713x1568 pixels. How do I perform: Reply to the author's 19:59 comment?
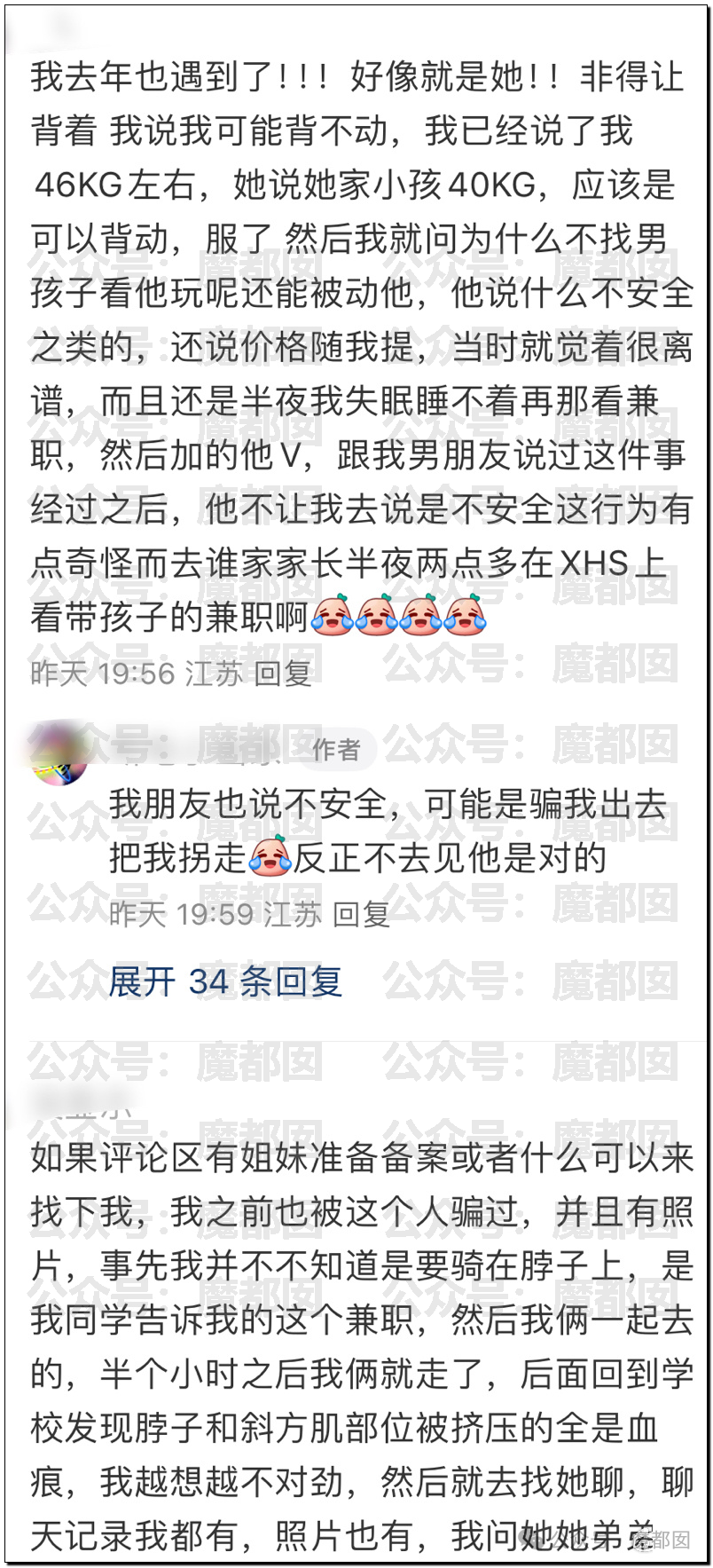[362, 914]
